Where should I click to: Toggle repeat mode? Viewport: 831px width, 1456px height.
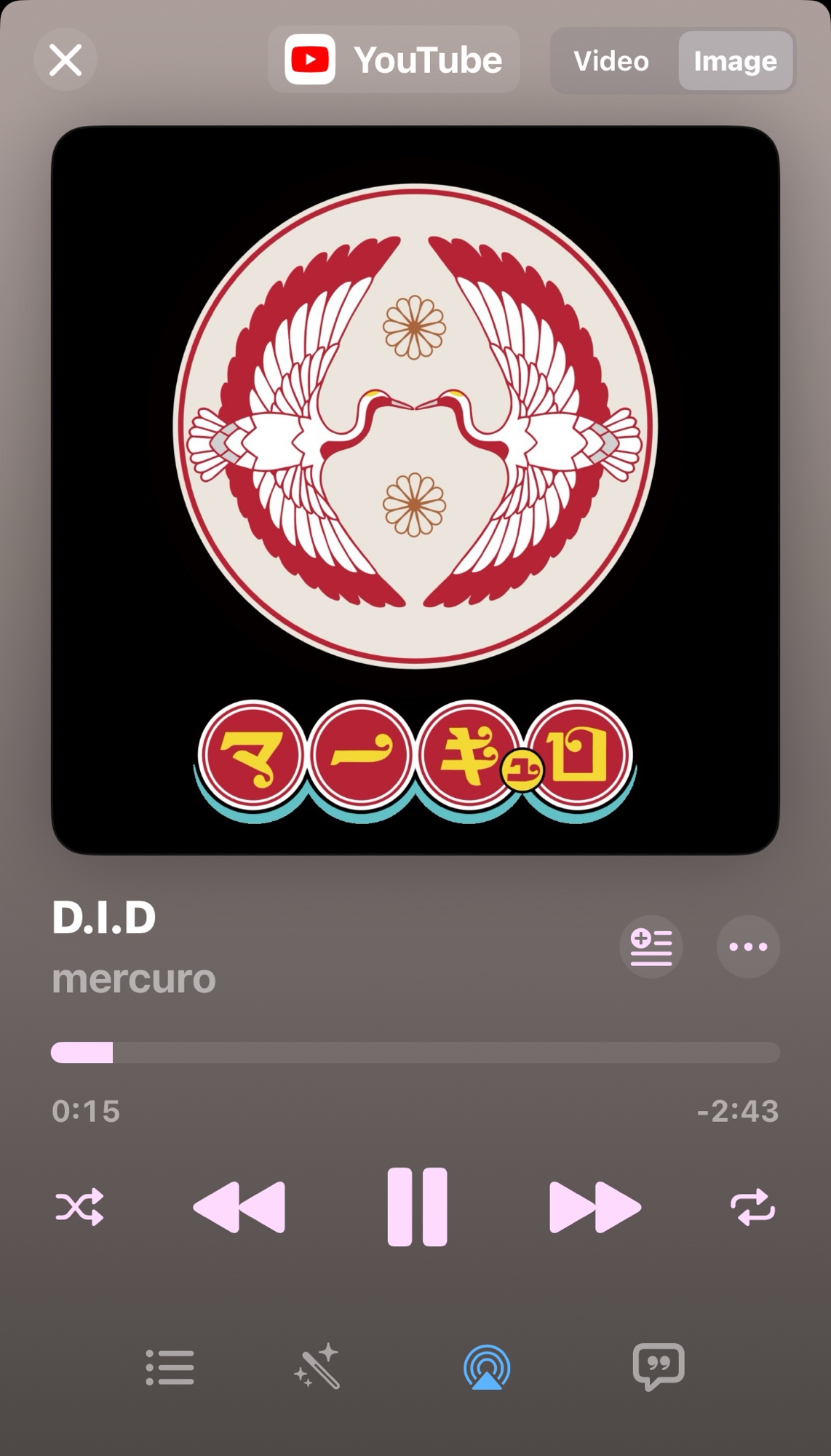point(752,1207)
